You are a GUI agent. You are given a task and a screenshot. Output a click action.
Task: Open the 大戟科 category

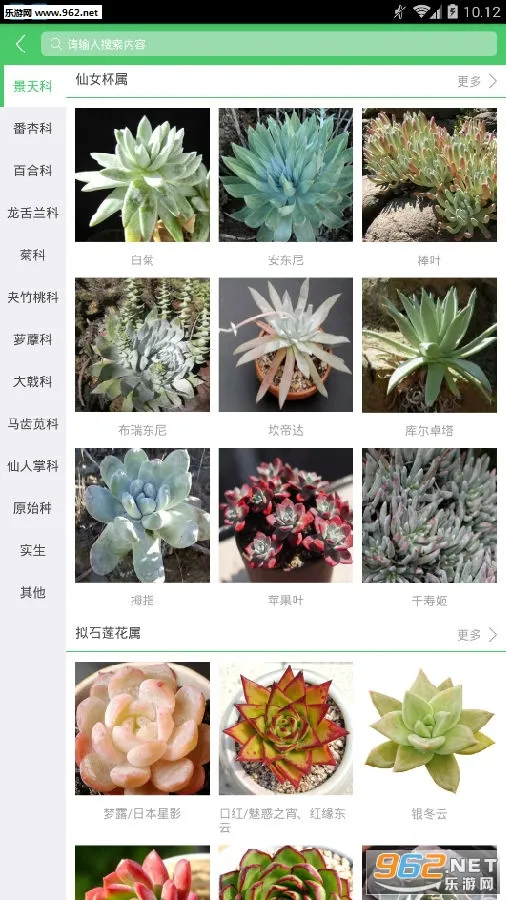point(33,382)
